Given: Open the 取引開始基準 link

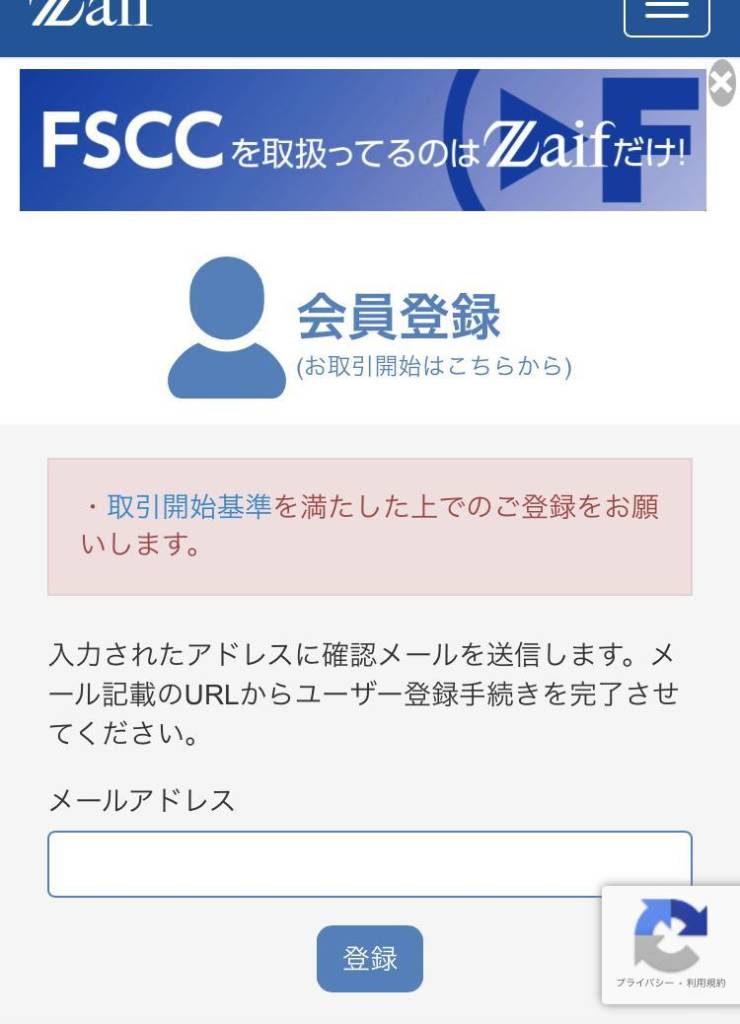Looking at the screenshot, I should (x=189, y=507).
